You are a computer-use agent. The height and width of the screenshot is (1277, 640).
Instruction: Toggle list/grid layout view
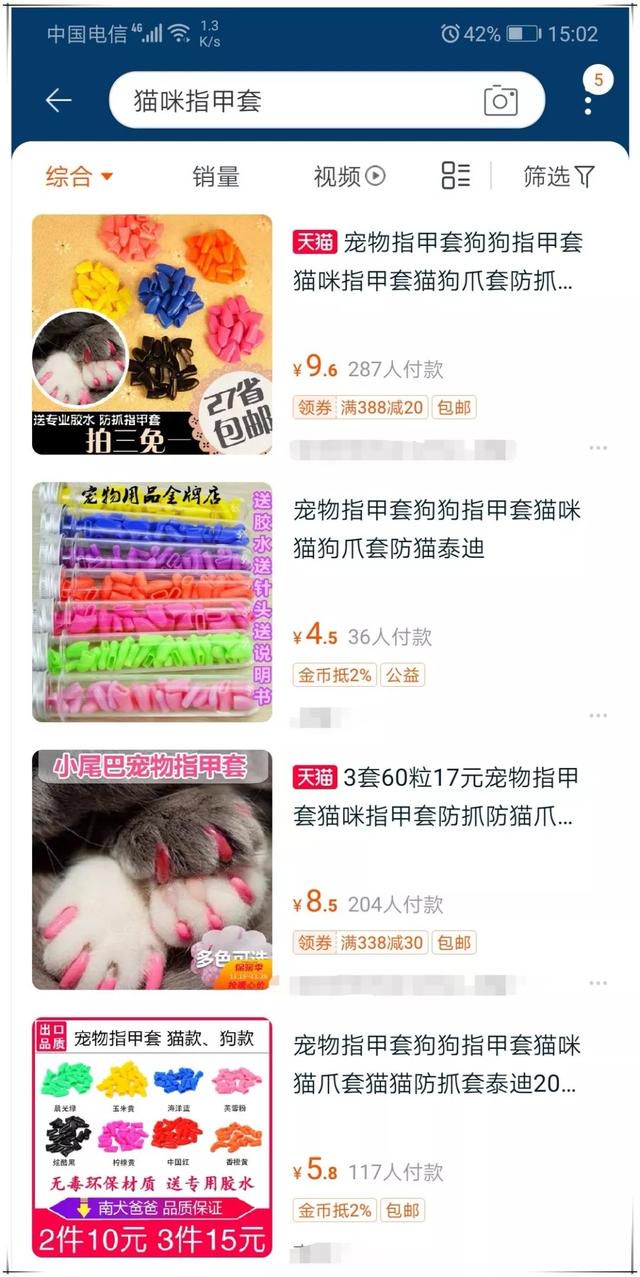[x=456, y=176]
